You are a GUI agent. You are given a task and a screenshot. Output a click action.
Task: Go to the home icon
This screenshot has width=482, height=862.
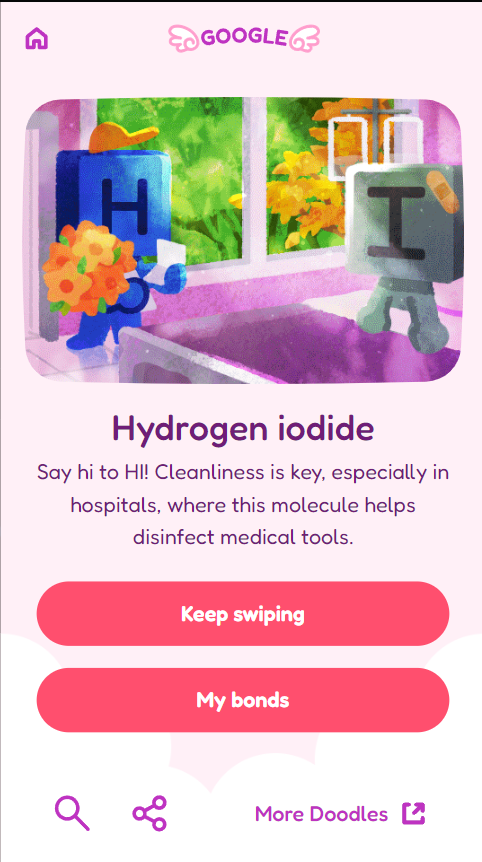coord(37,38)
